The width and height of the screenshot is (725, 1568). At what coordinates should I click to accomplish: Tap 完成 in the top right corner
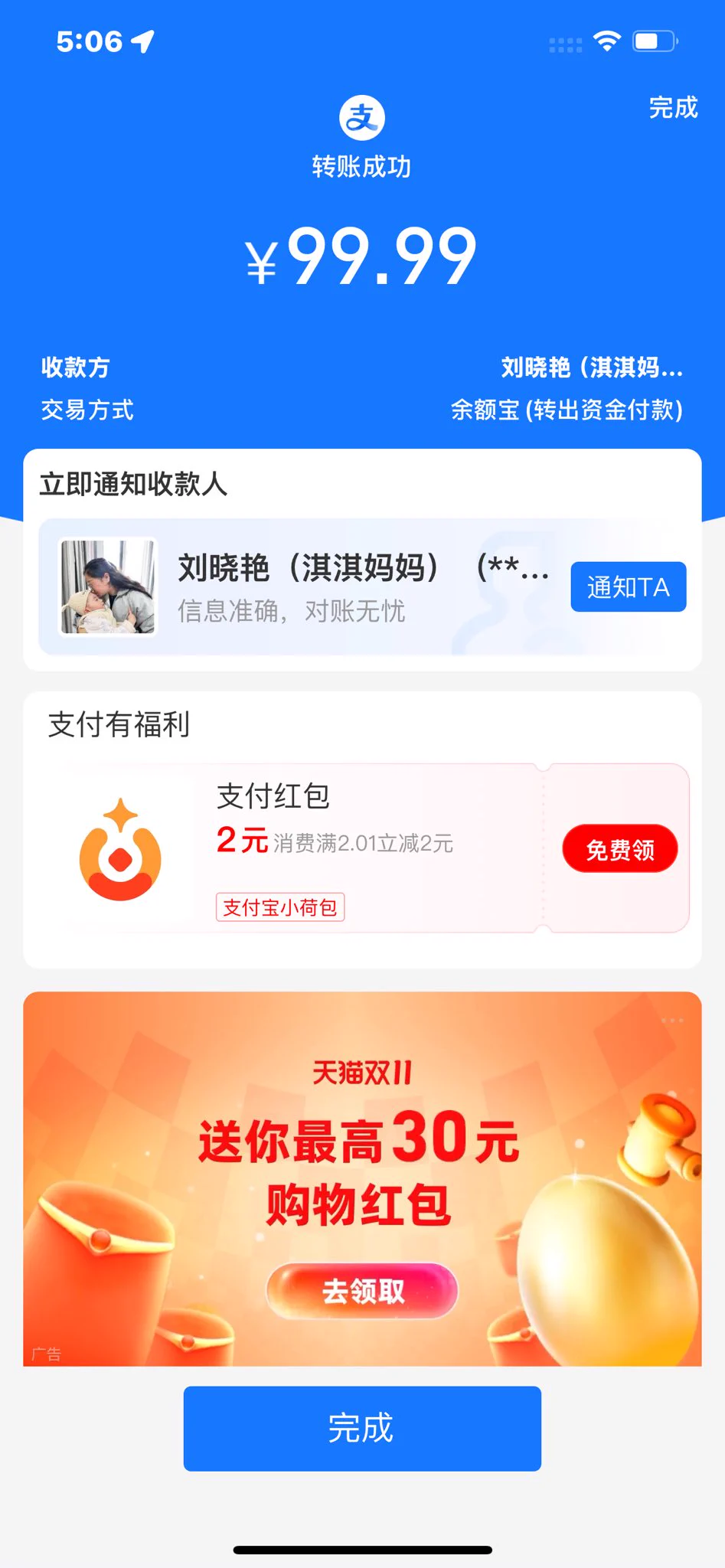tap(673, 108)
